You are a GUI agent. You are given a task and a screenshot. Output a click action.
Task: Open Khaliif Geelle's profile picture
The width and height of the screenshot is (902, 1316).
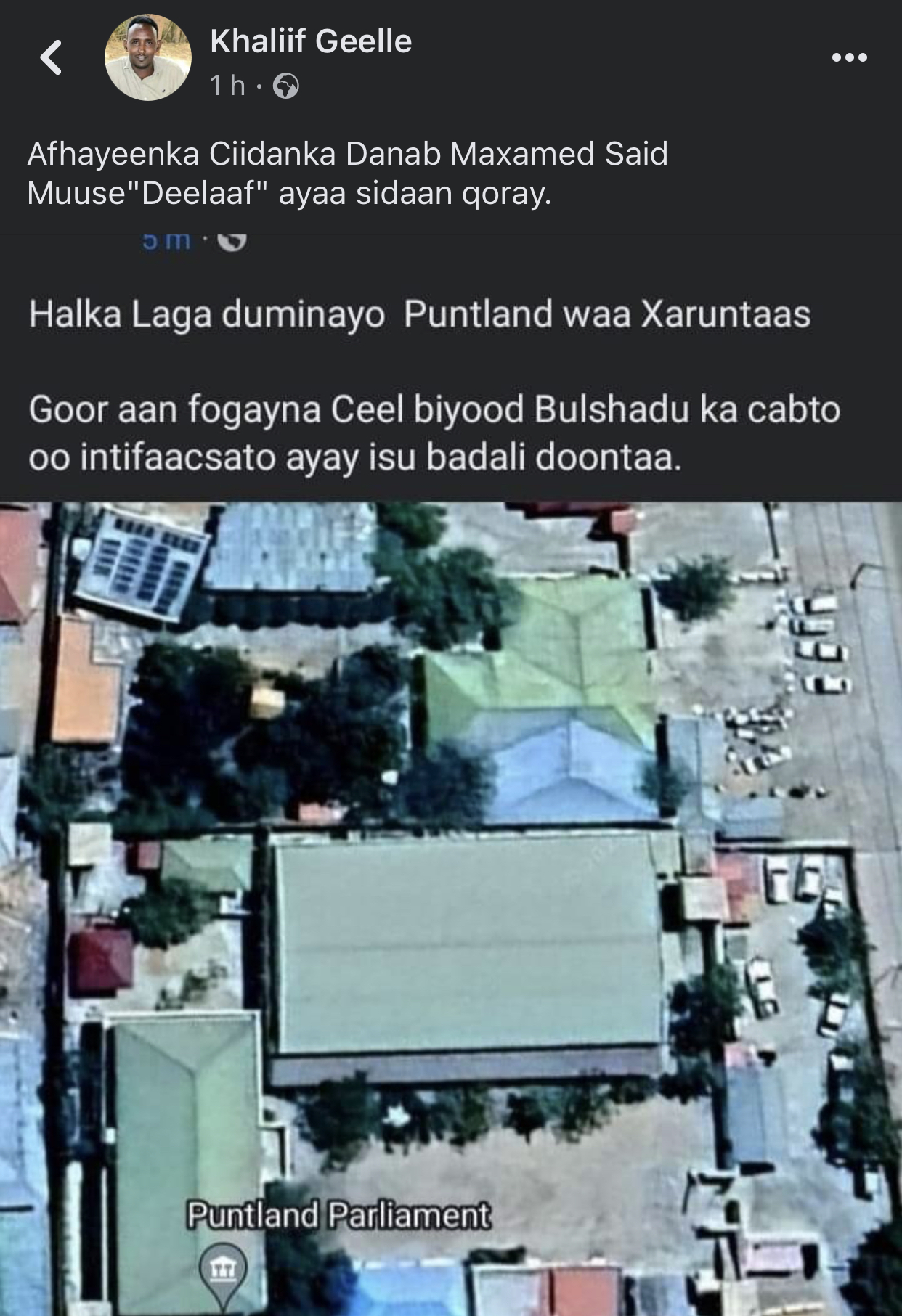148,57
